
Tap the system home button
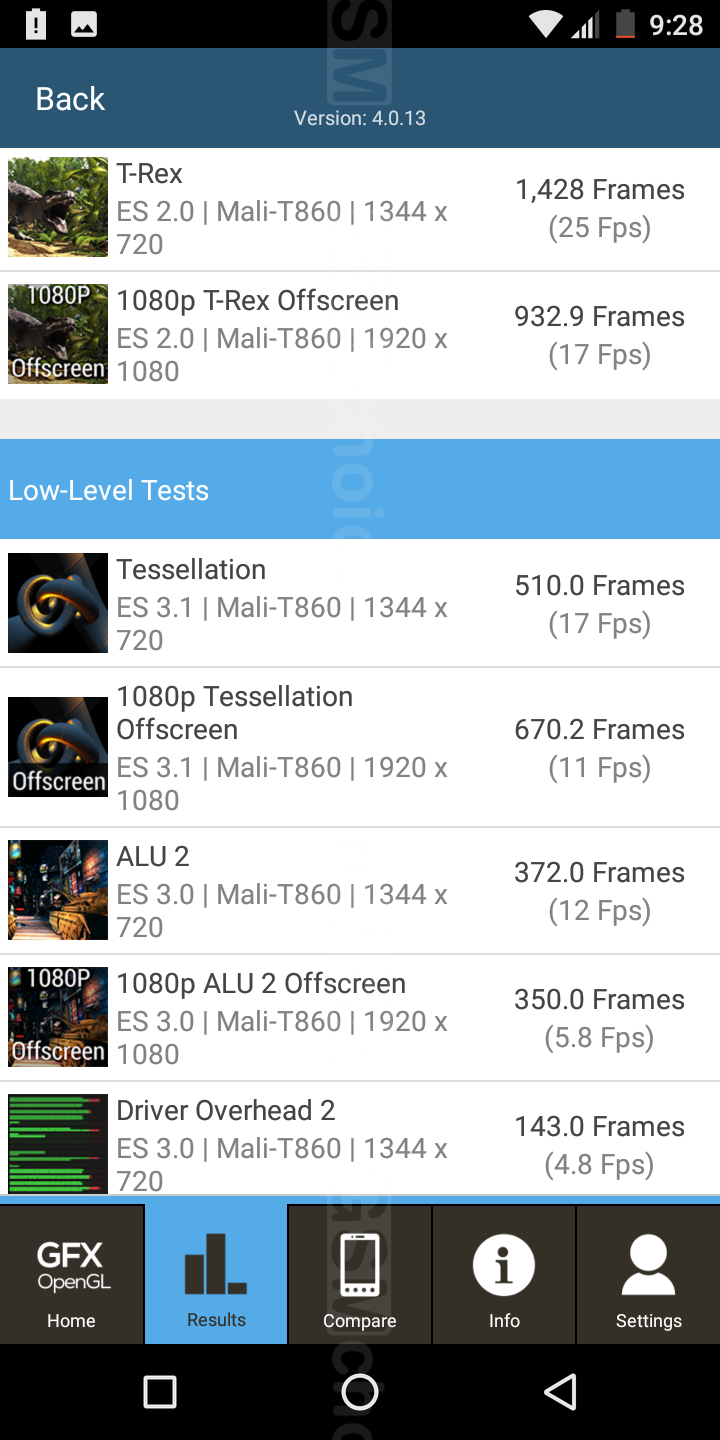point(360,1391)
